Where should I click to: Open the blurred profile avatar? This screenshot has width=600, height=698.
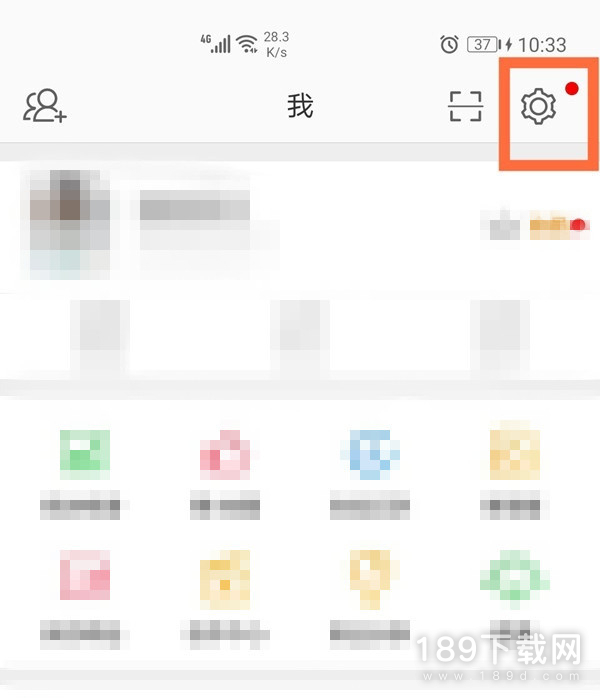(69, 222)
